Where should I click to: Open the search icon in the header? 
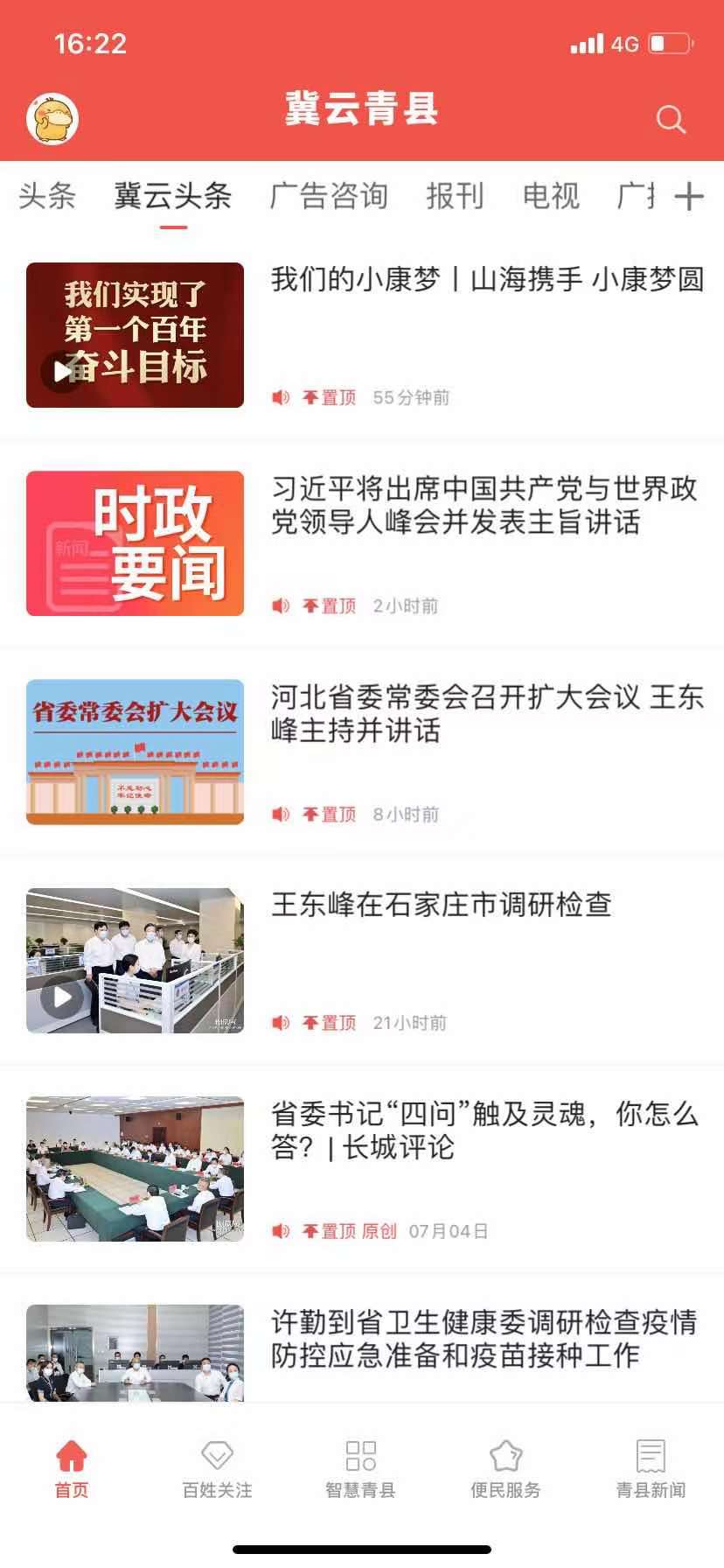pos(671,119)
